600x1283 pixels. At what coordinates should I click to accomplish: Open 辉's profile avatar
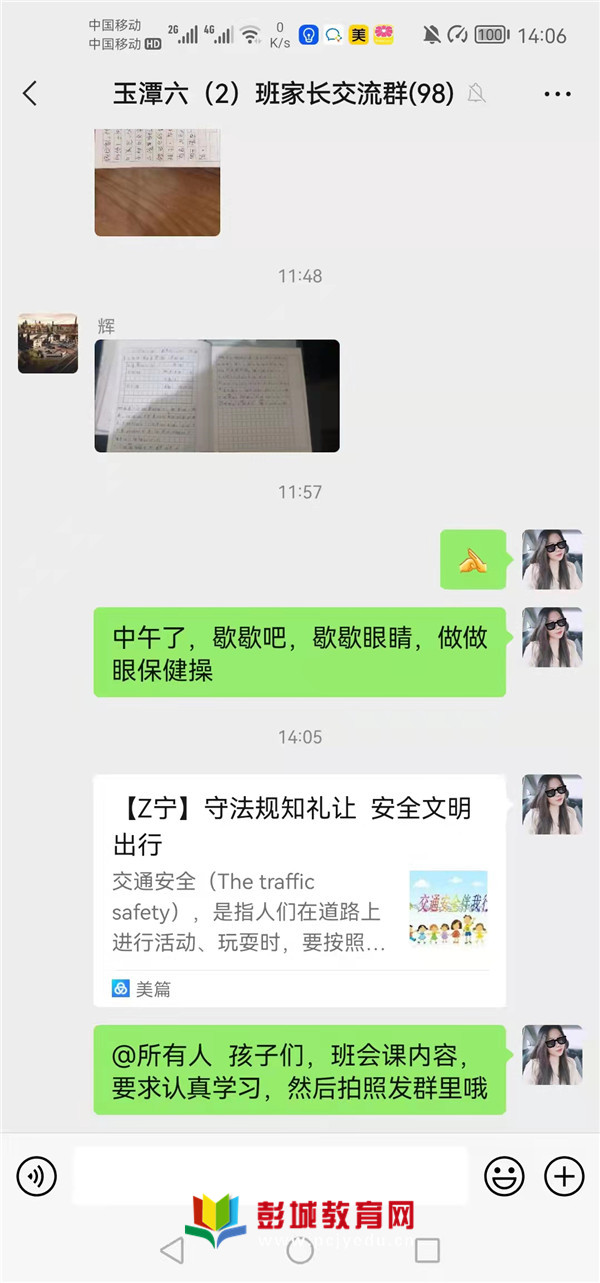(48, 343)
